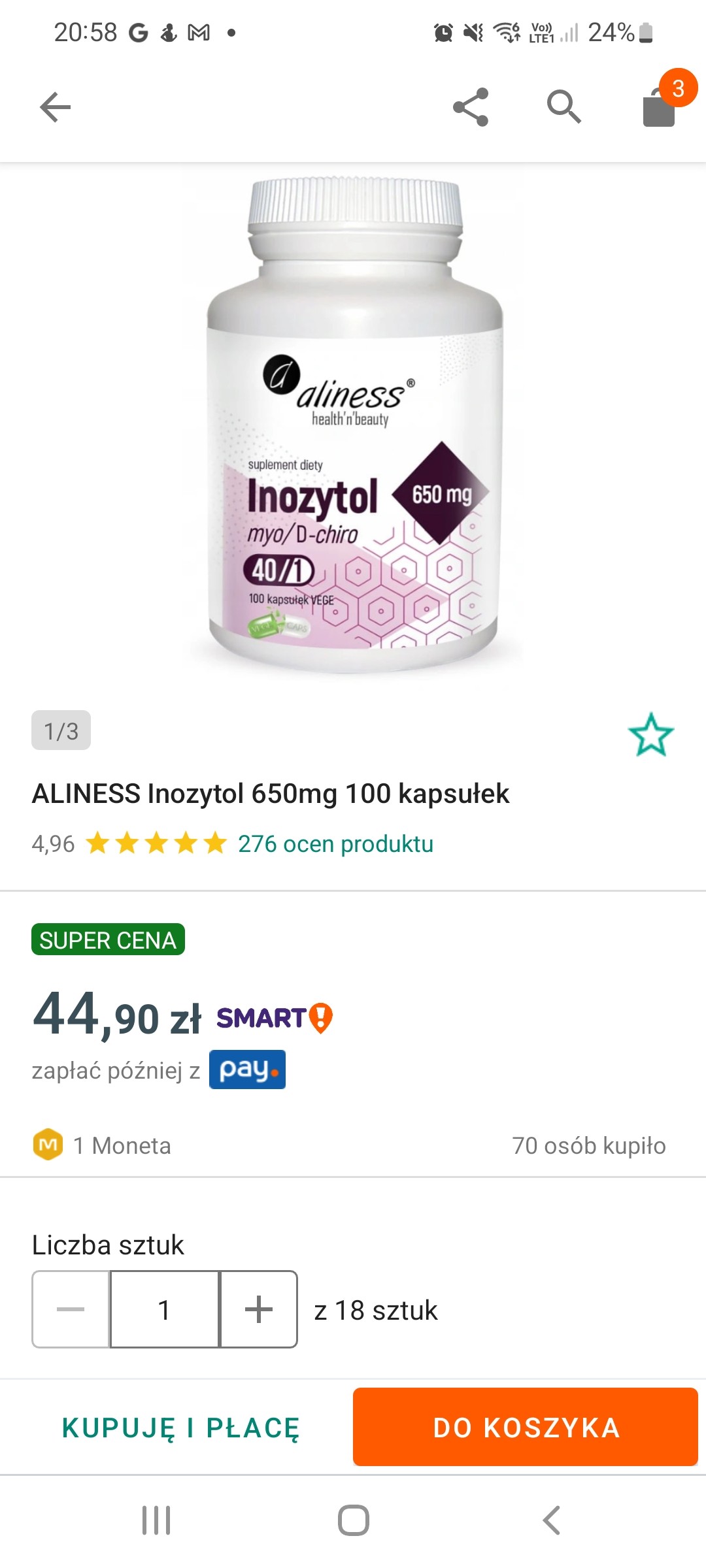This screenshot has height=1568, width=706.
Task: Open the shopping cart with 3 items
Action: [x=660, y=105]
